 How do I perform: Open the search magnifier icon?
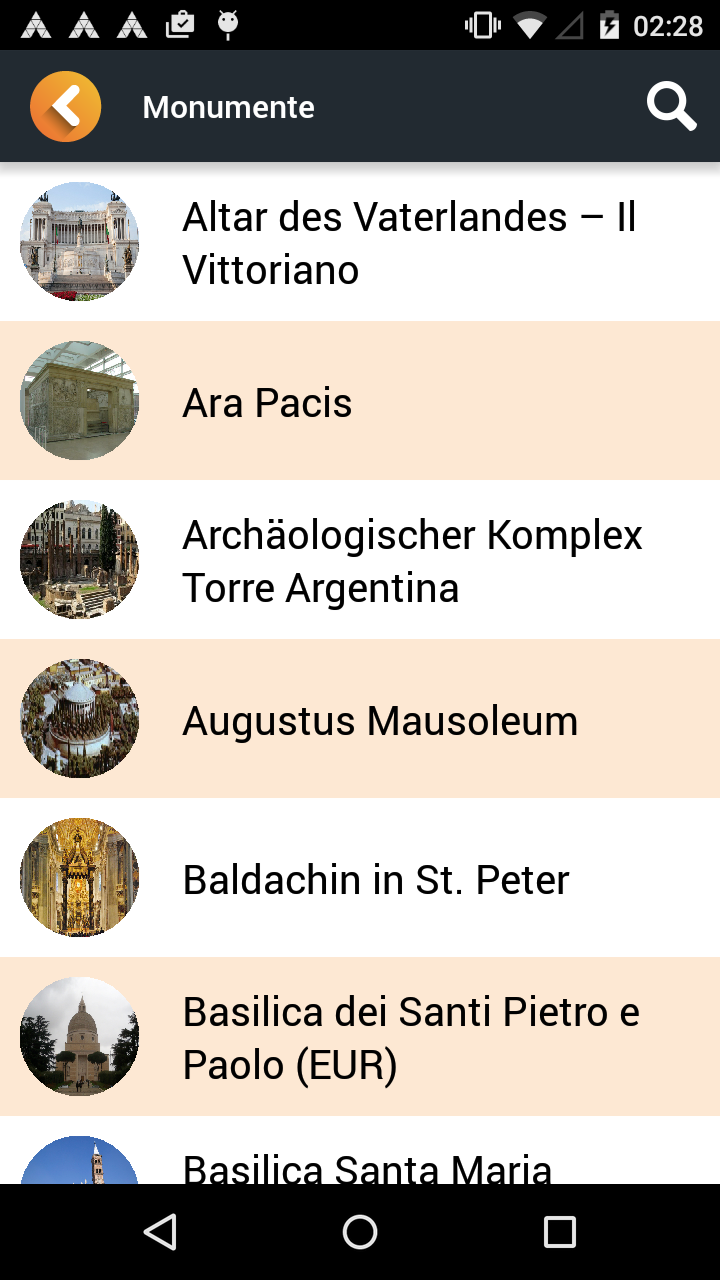click(x=671, y=107)
